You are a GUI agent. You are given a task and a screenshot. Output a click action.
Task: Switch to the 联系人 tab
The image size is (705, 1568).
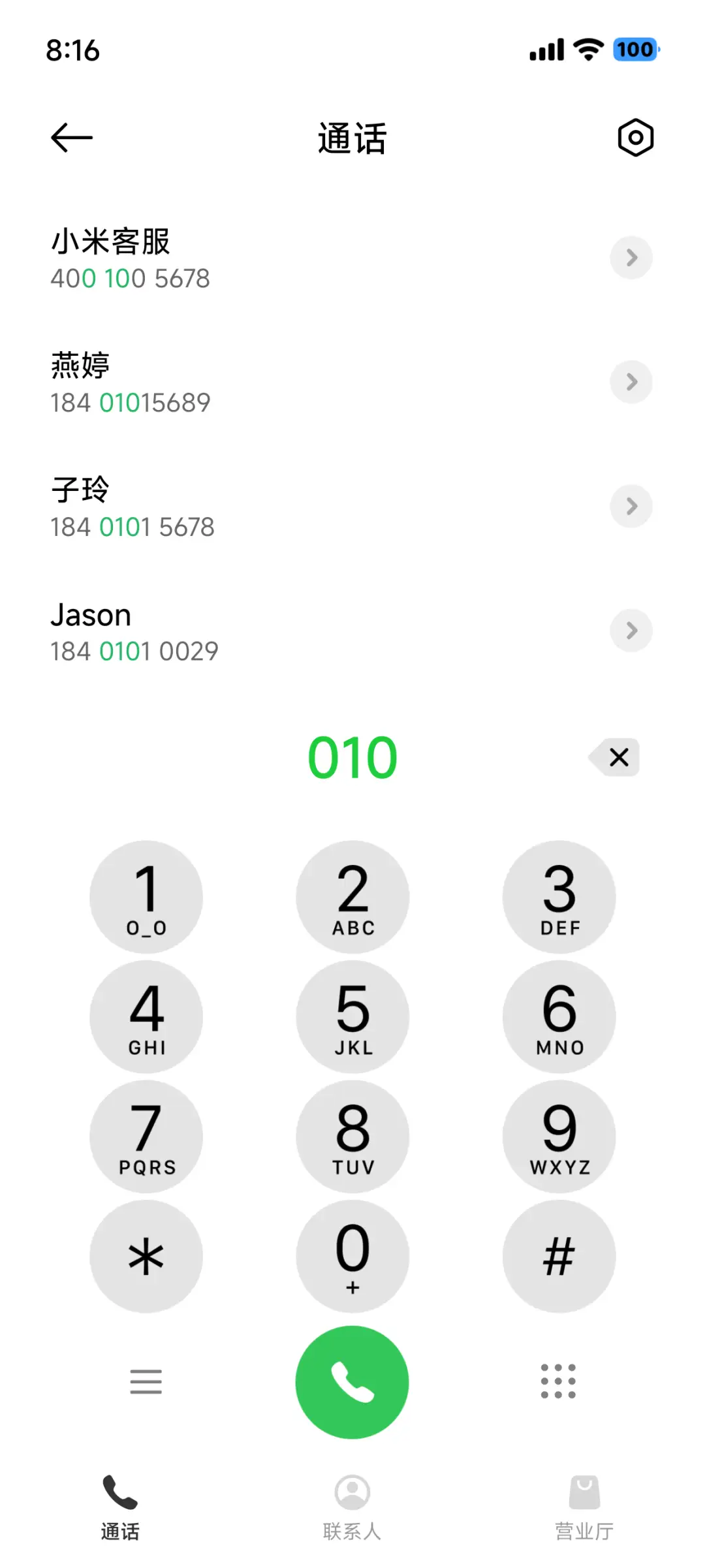point(352,1508)
